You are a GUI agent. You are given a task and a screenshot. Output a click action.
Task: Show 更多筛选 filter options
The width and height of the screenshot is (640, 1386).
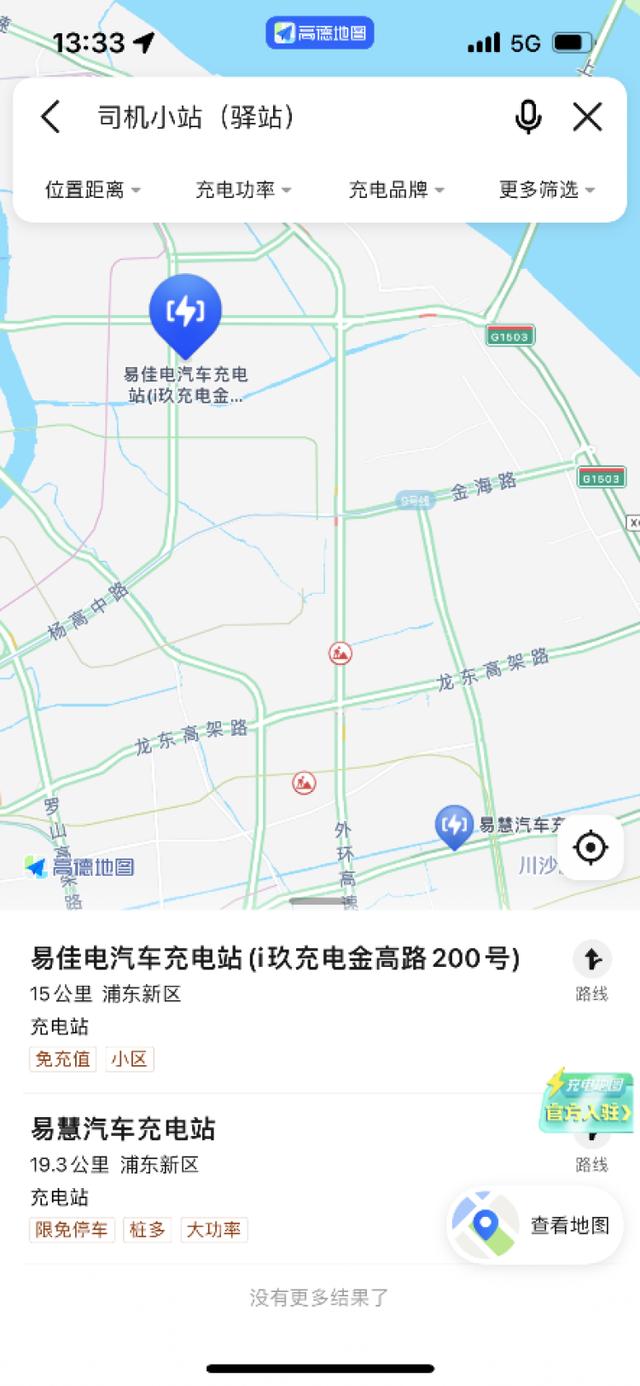coord(547,189)
